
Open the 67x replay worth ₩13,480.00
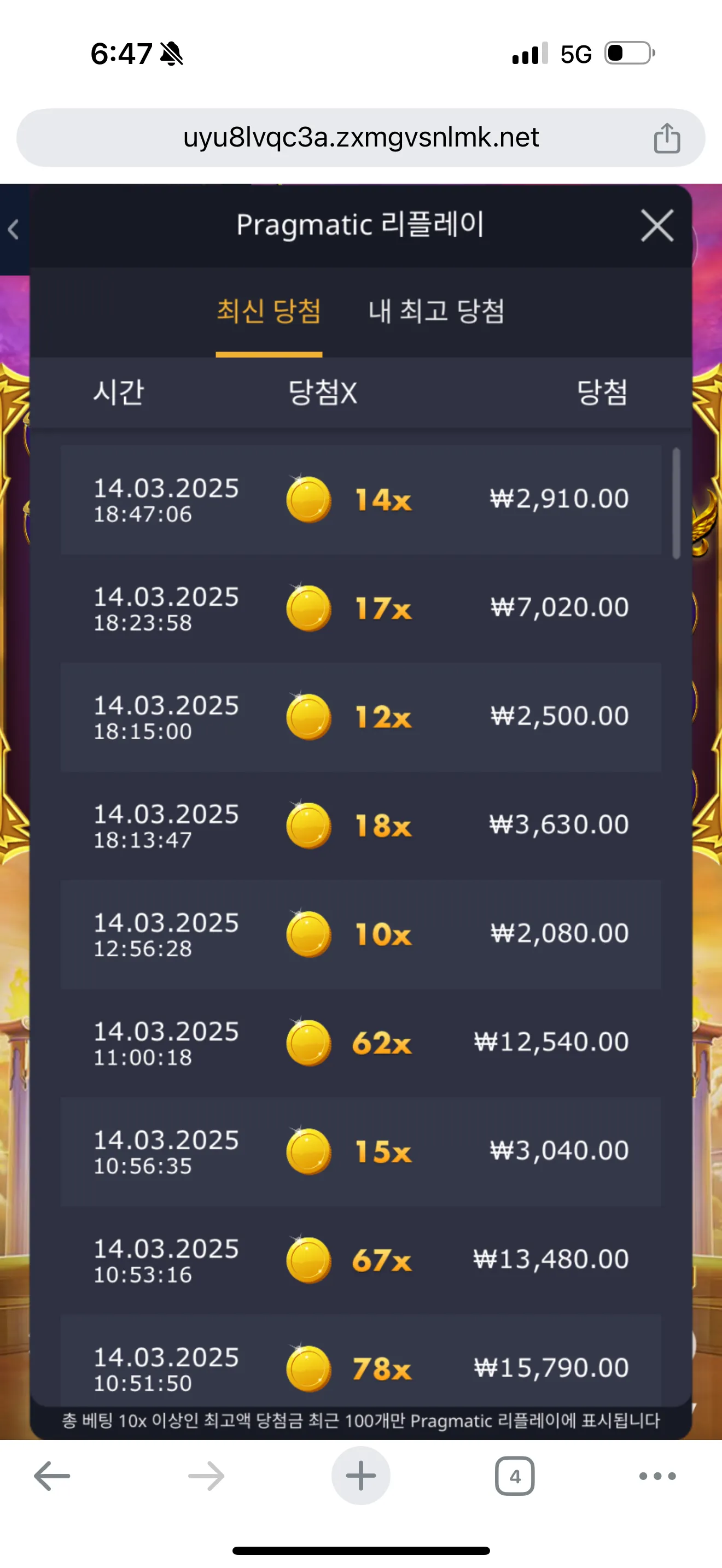pyautogui.click(x=361, y=1260)
